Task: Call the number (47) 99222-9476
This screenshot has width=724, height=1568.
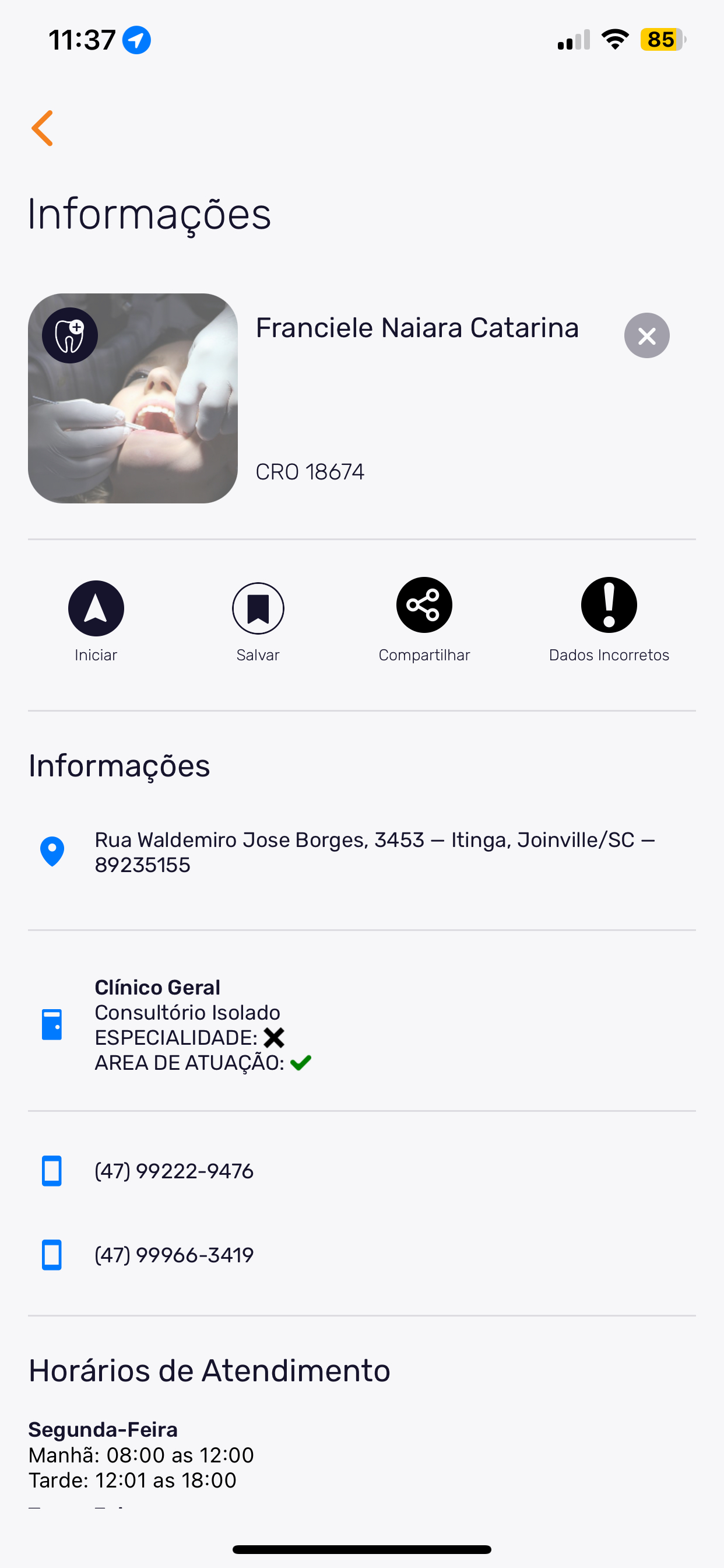Action: (174, 1171)
